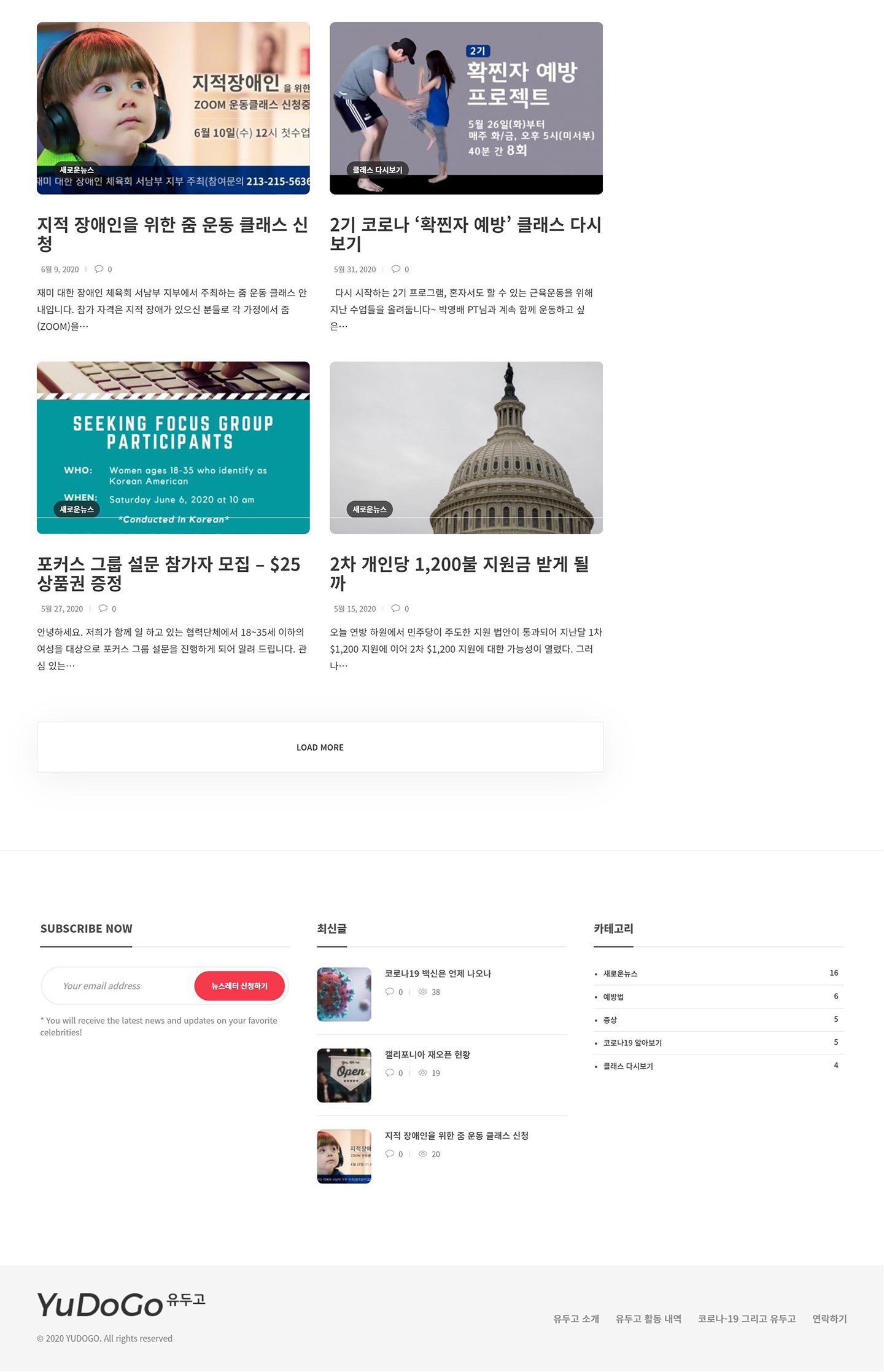Screen dimensions: 884x1372
Task: Open recent post 캘리포니아 재오픈 현황
Action: pos(427,1054)
